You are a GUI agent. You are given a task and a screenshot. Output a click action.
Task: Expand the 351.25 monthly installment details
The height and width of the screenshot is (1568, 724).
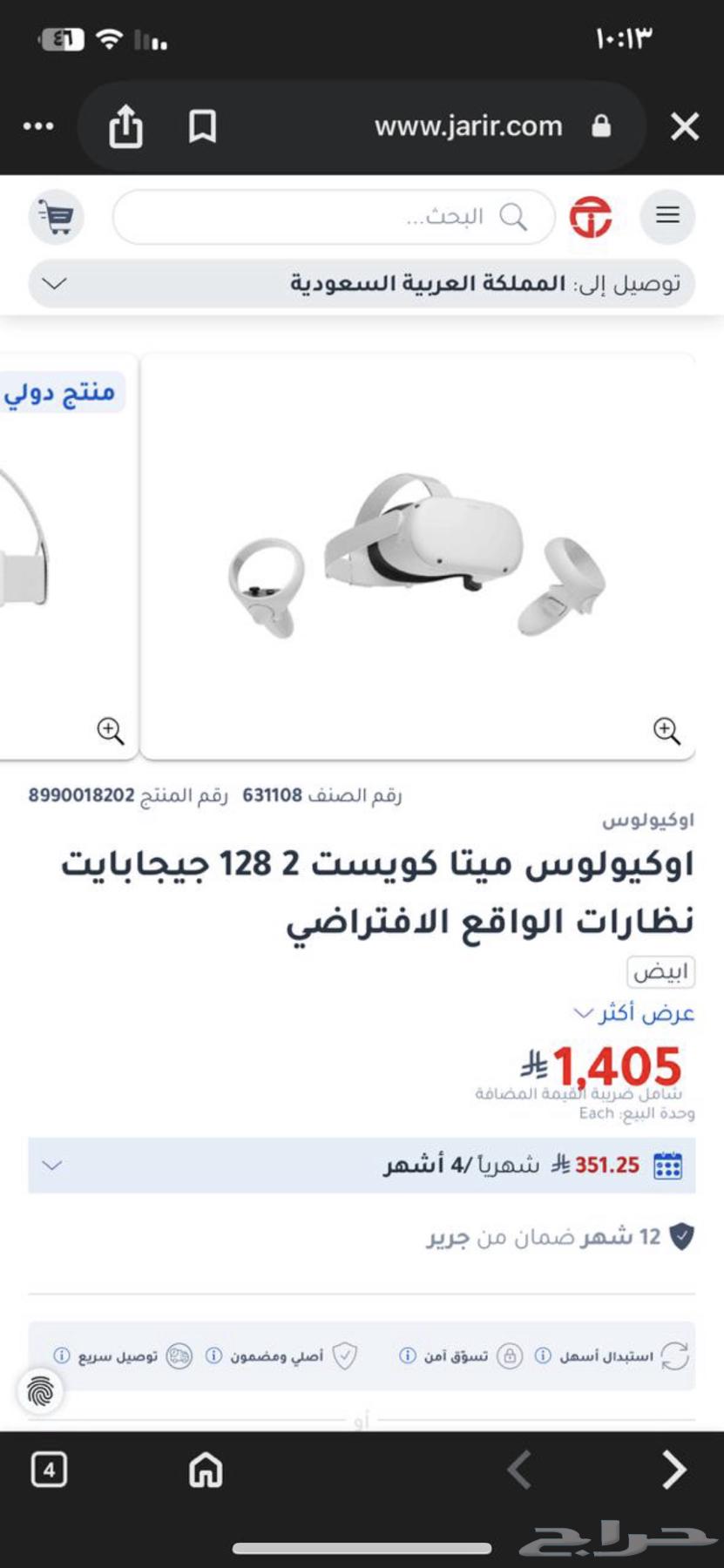click(x=53, y=1165)
